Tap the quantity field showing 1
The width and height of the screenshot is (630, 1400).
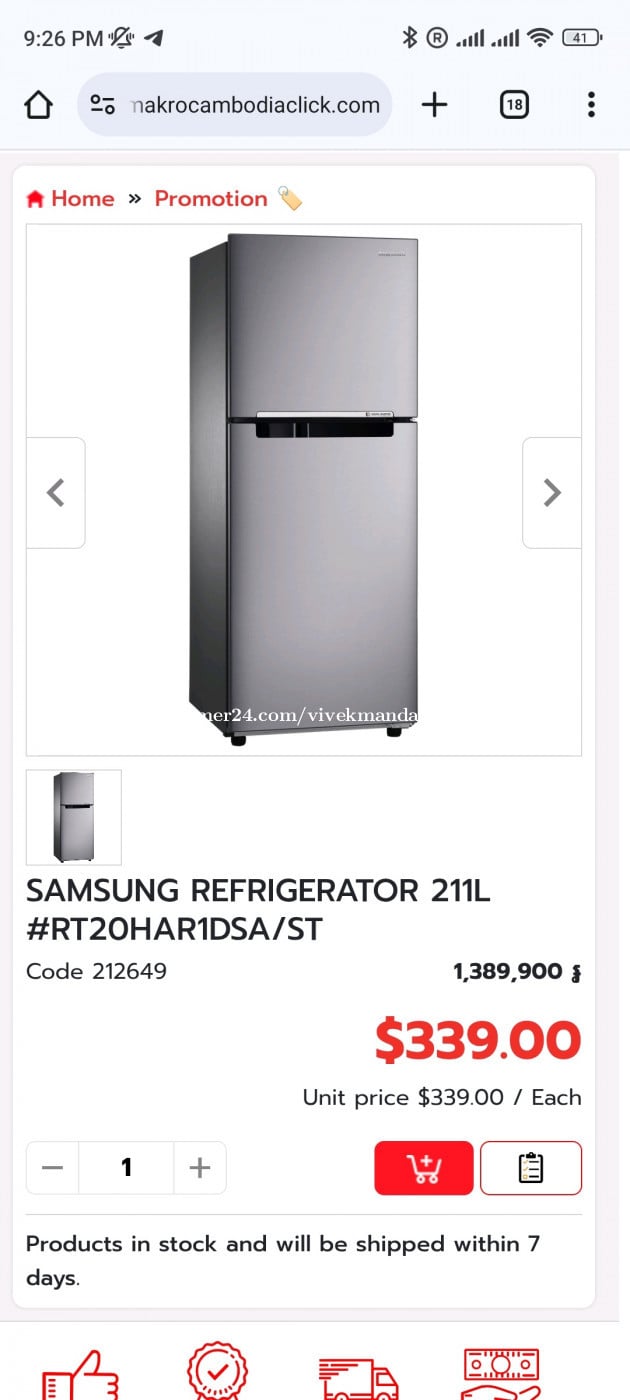click(x=126, y=1167)
